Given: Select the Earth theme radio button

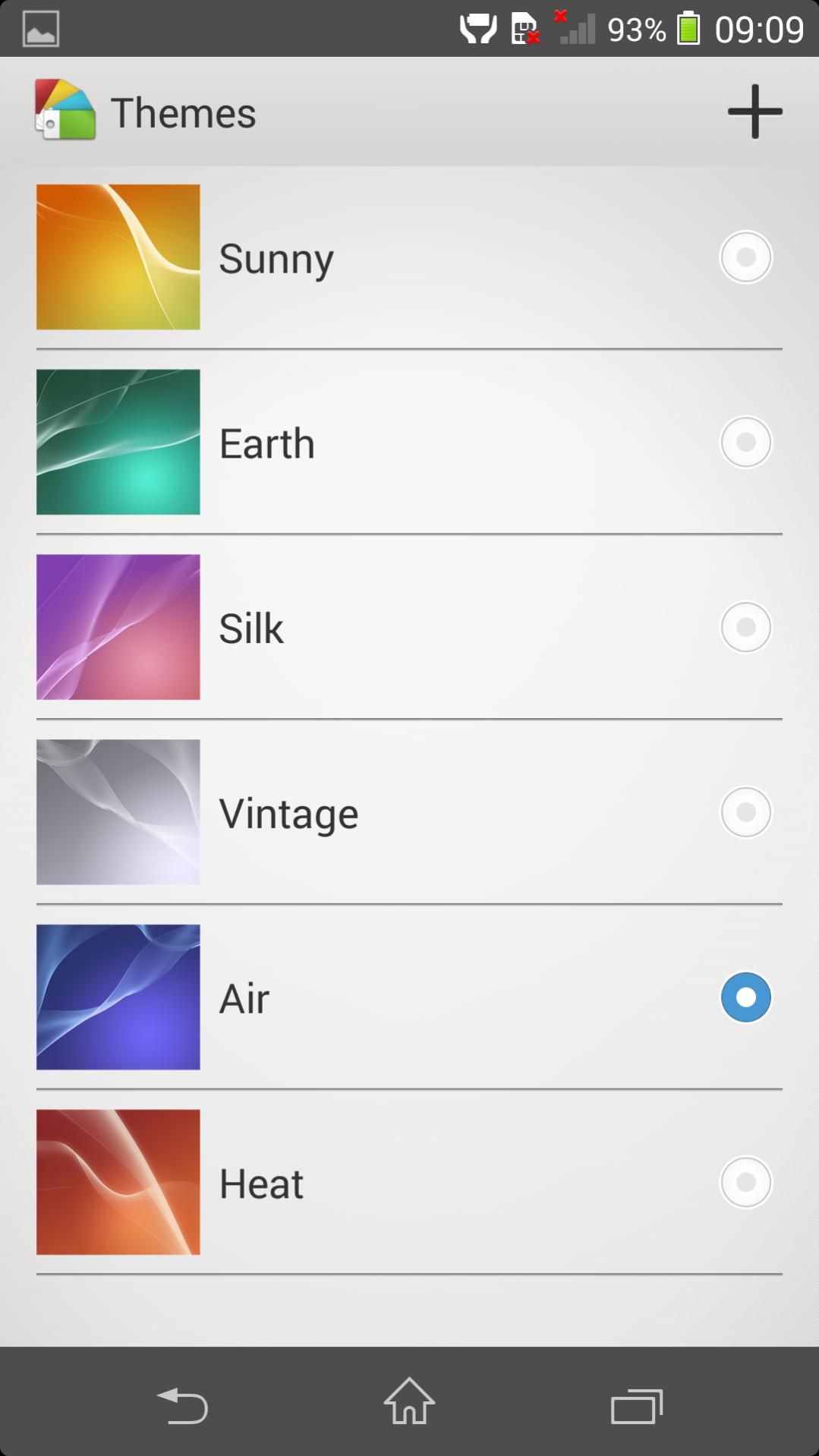Looking at the screenshot, I should (x=745, y=442).
